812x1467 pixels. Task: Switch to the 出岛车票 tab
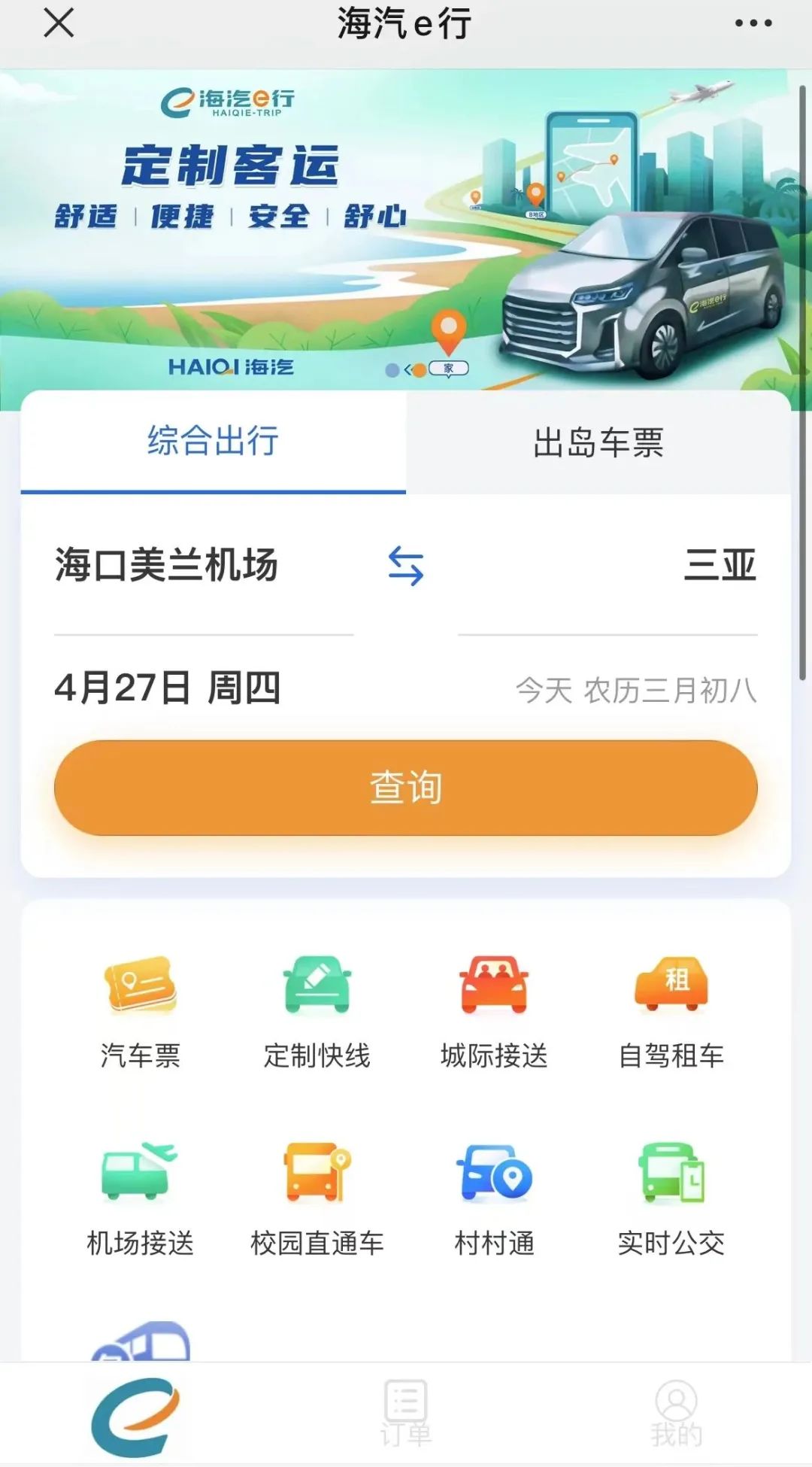pyautogui.click(x=598, y=442)
